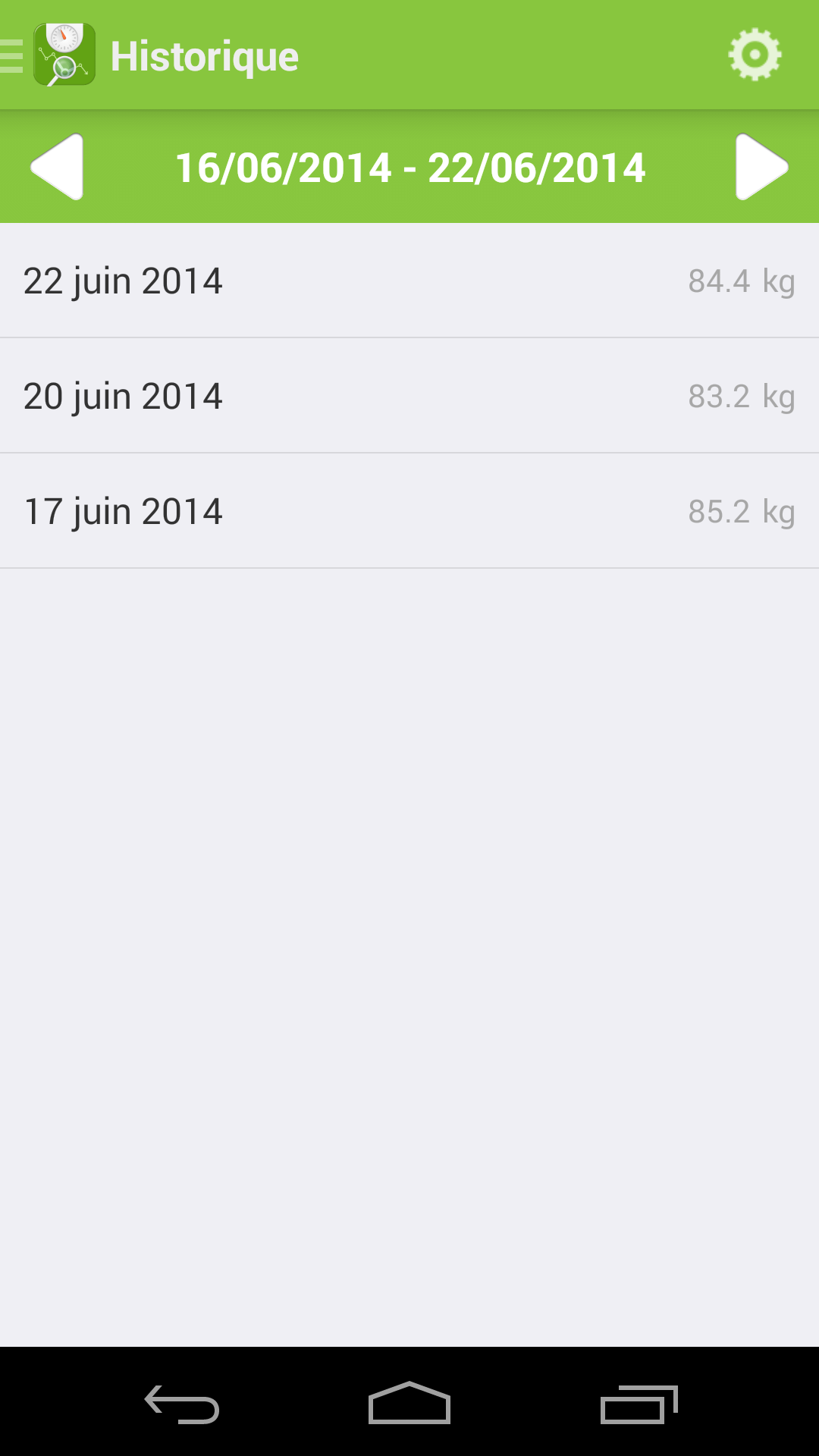The image size is (819, 1456).
Task: Open the 22 juin 2014 entry
Action: [x=409, y=281]
